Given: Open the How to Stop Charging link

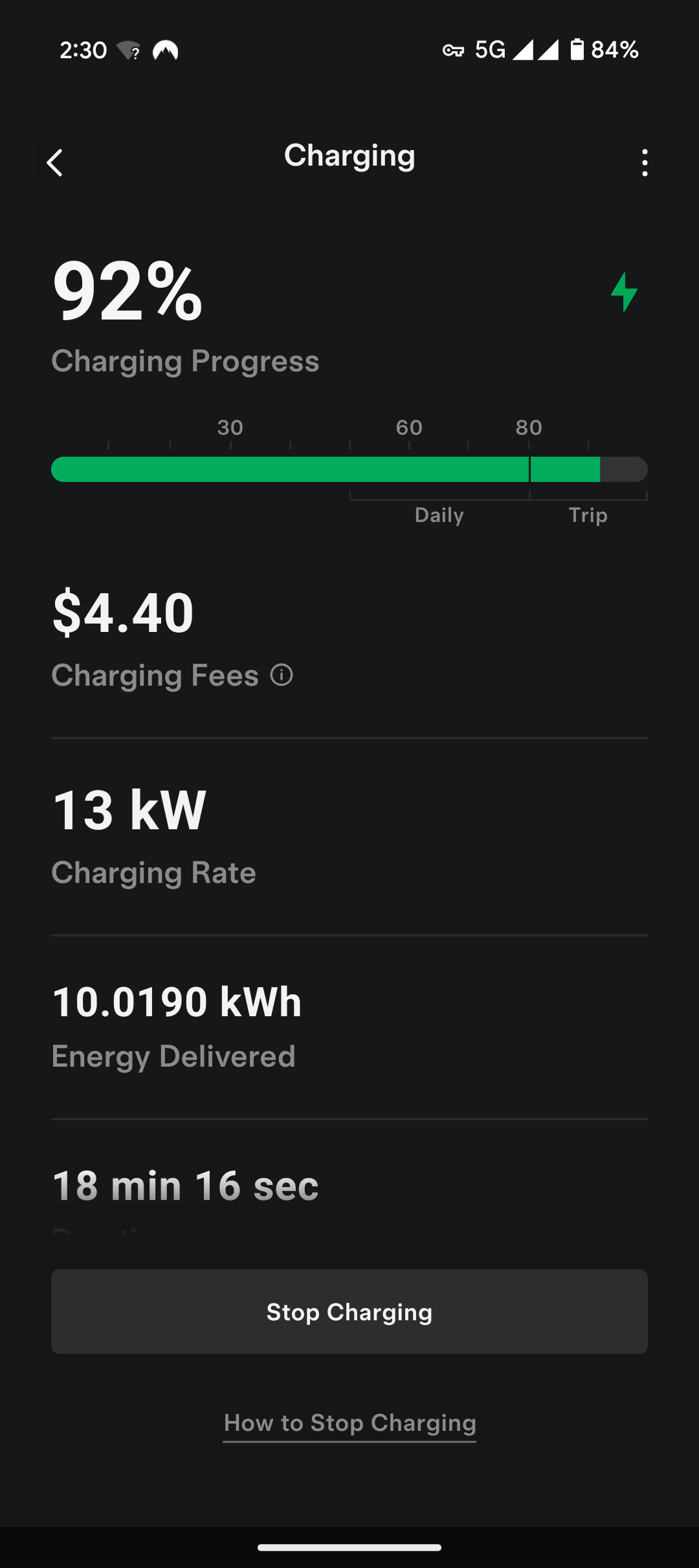Looking at the screenshot, I should coord(349,1423).
